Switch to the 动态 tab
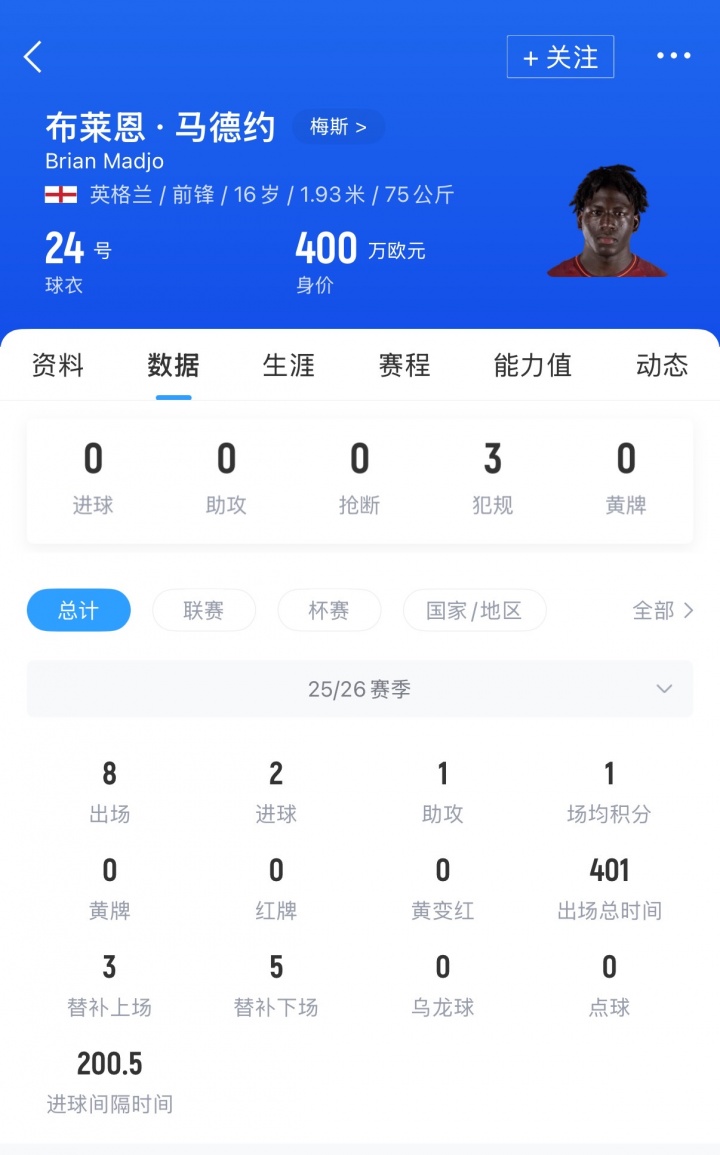 tap(662, 366)
